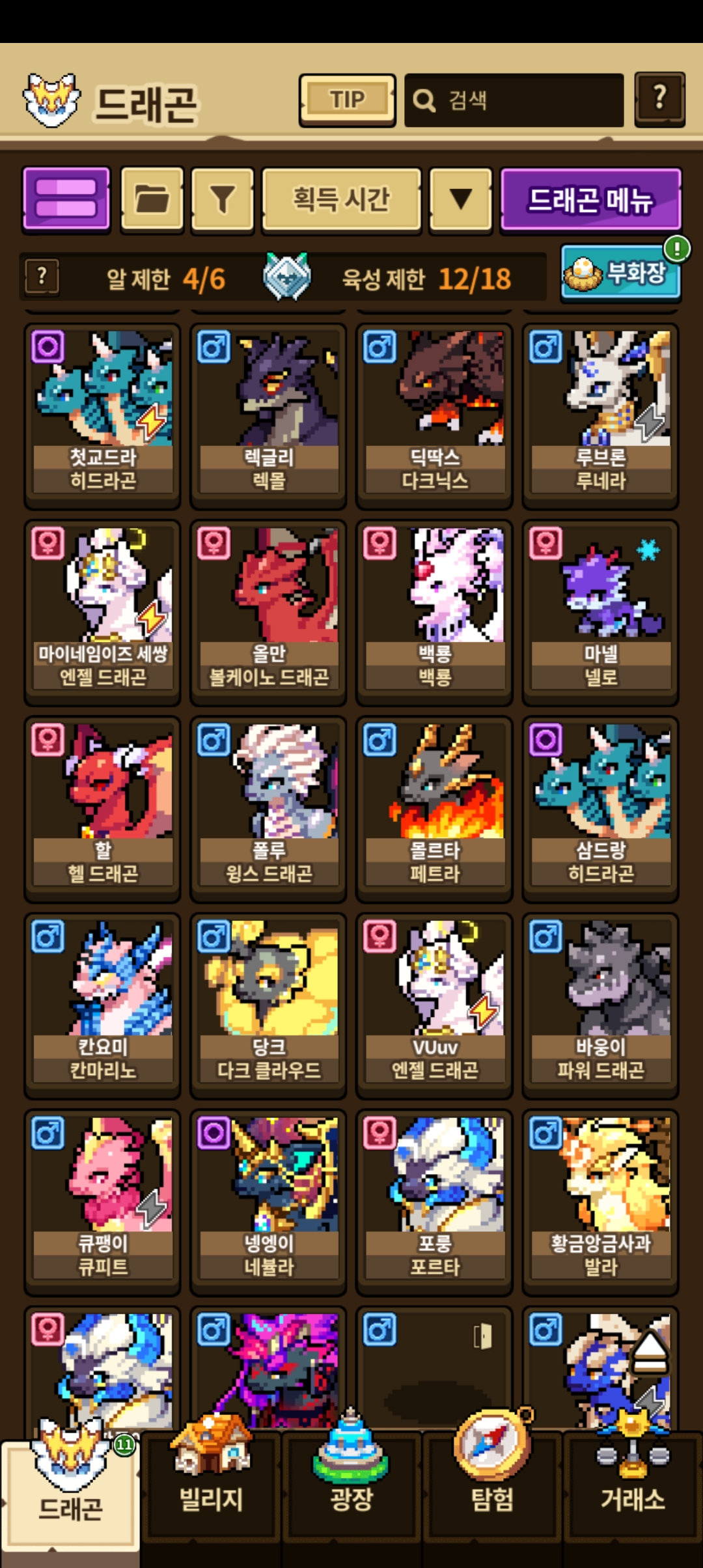Toggle the purple list view layout button

[x=66, y=199]
